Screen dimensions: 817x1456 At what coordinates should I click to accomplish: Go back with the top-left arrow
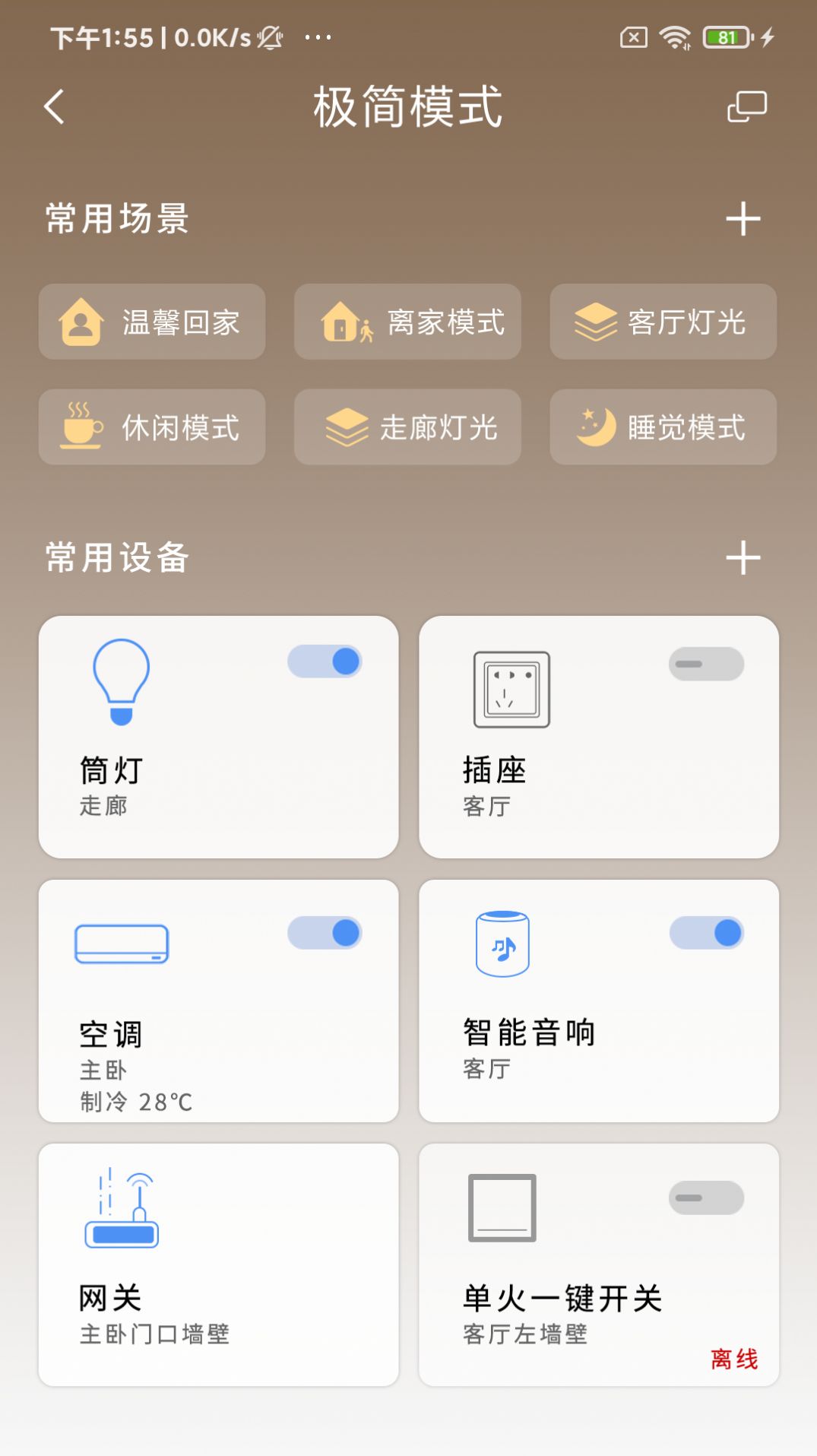click(53, 106)
